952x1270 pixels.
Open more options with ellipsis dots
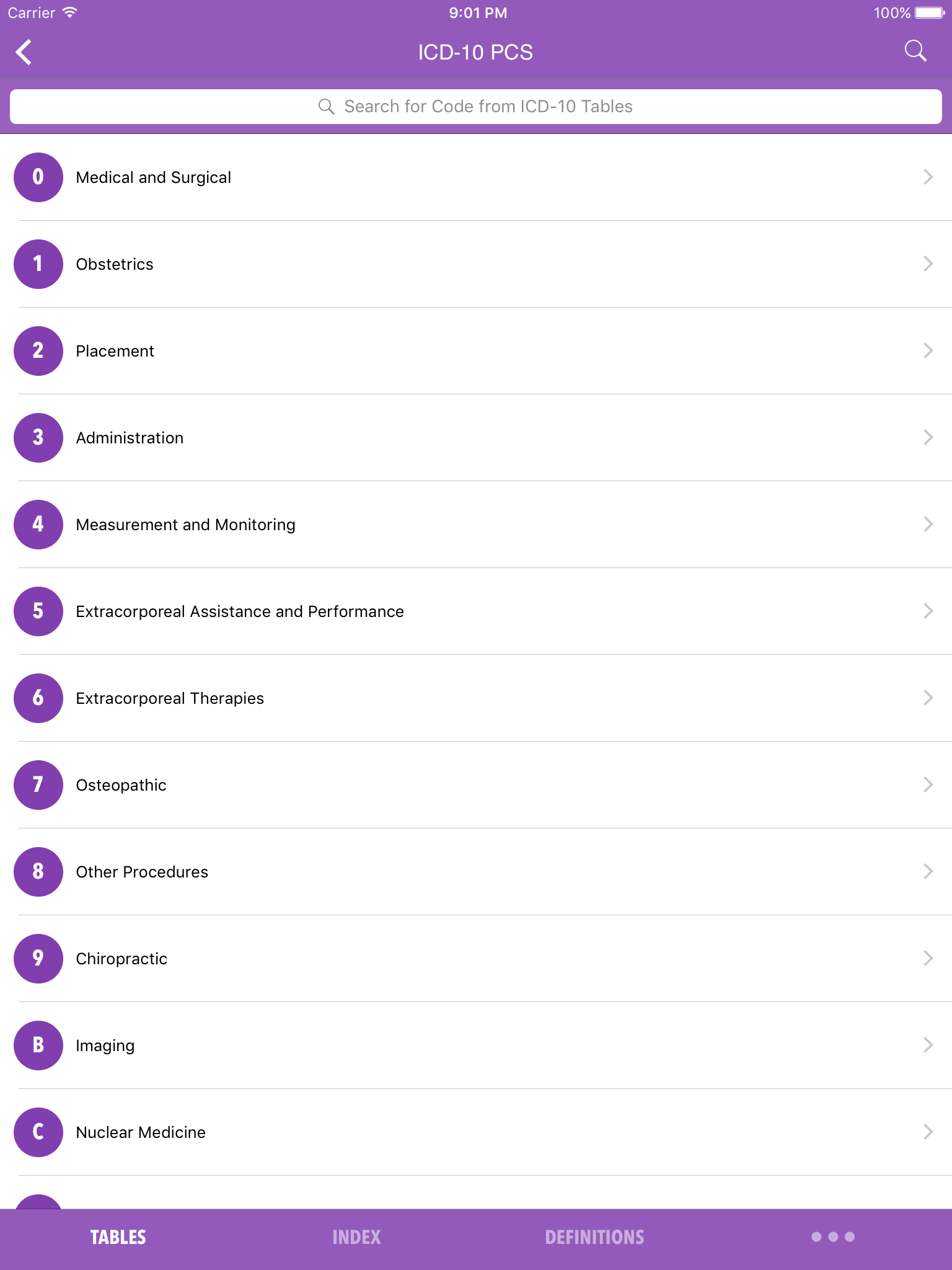click(834, 1237)
